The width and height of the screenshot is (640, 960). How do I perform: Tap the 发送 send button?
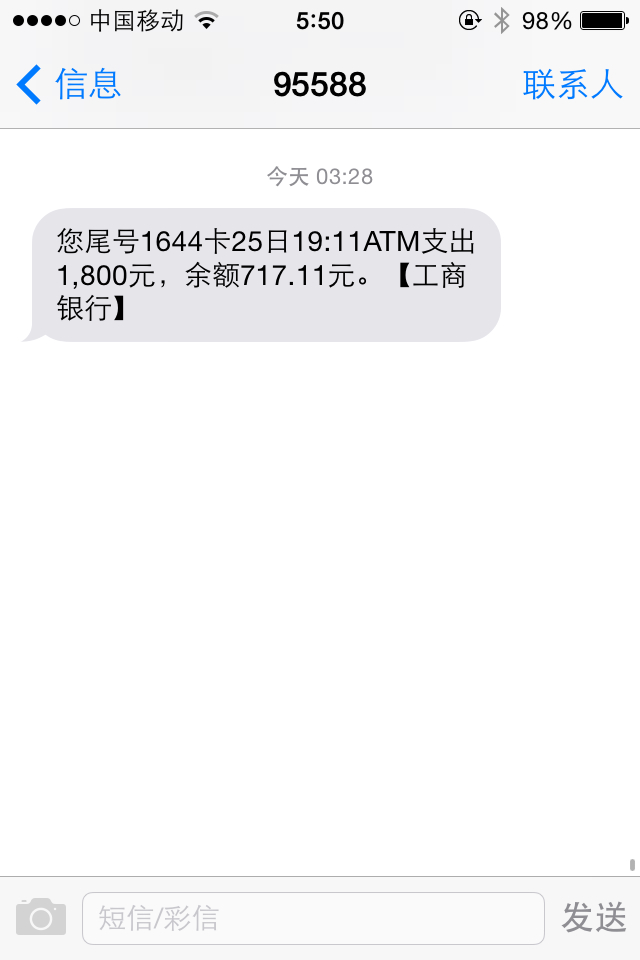tap(594, 918)
